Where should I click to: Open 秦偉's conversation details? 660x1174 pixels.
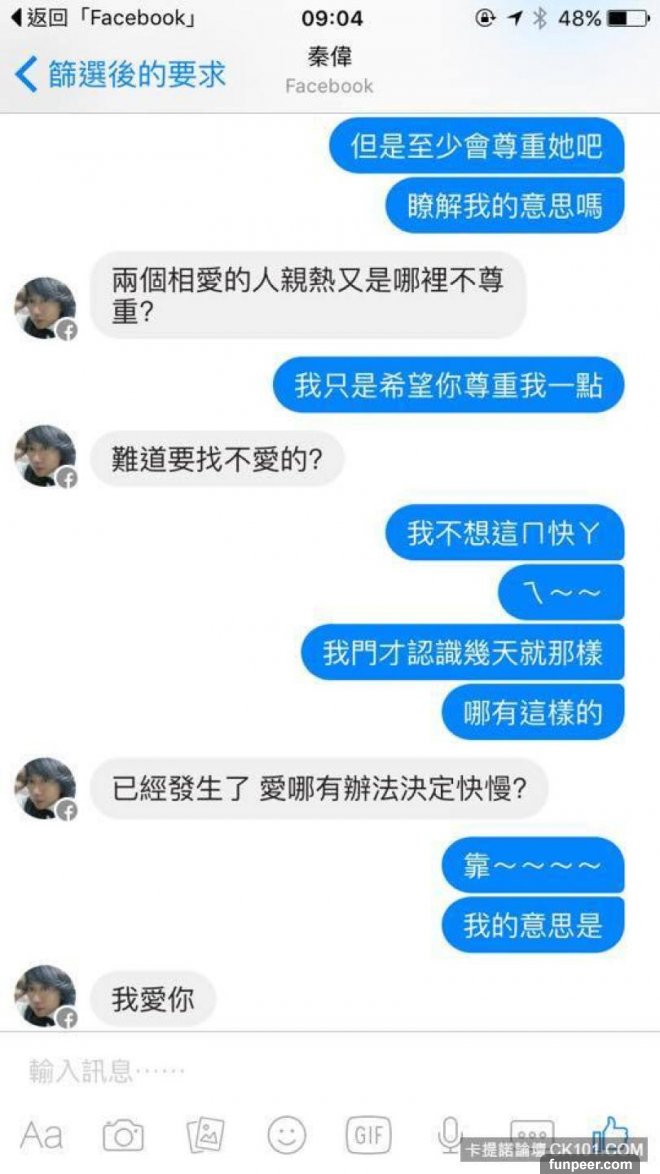[329, 69]
